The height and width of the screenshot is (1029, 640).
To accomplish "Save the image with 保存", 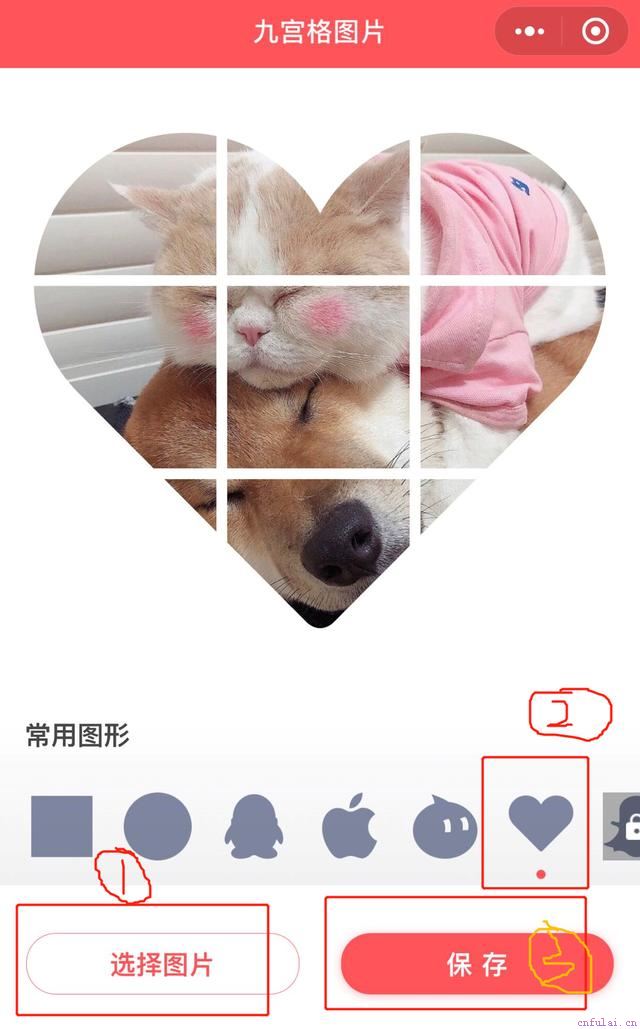I will pos(477,964).
